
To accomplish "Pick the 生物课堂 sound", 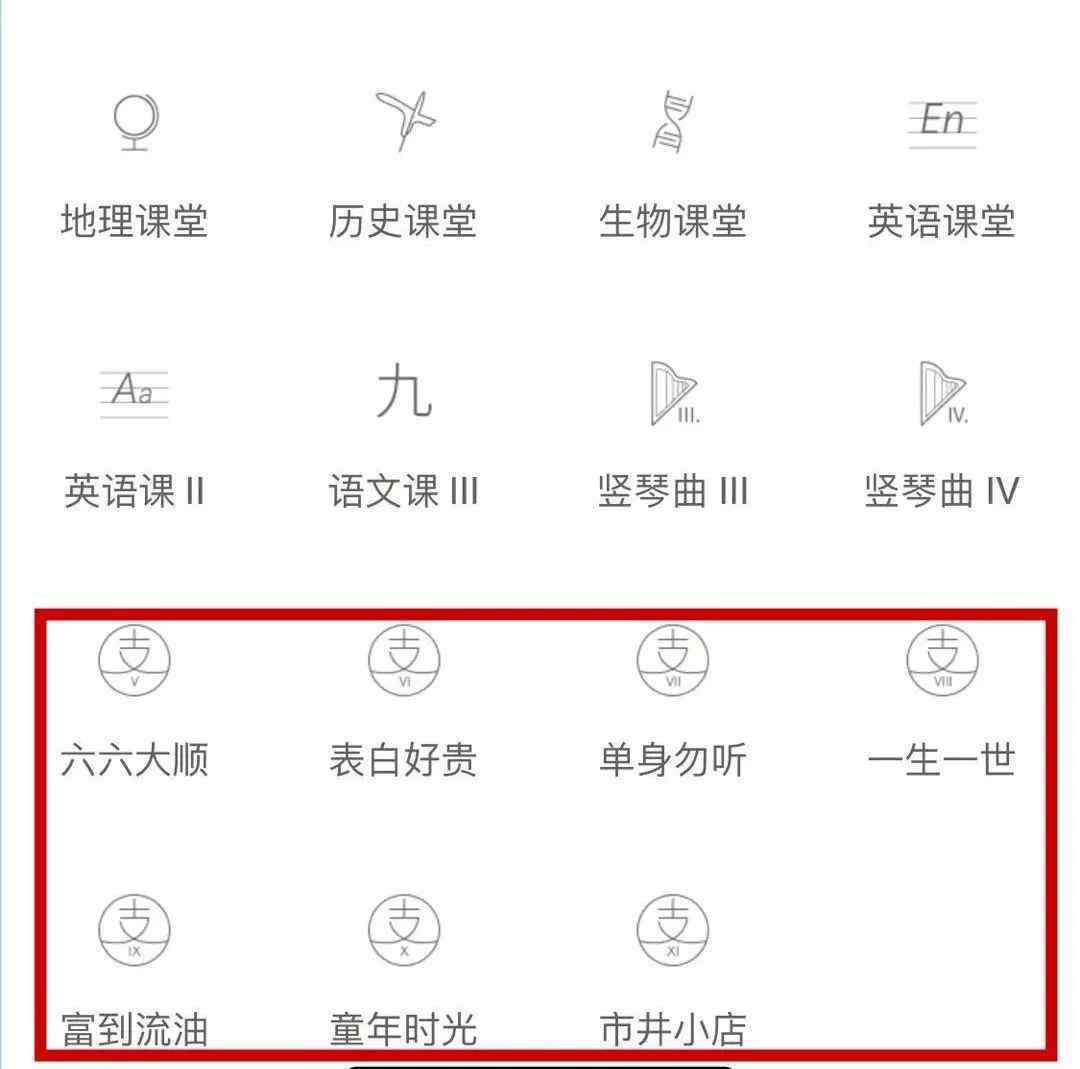I will coord(672,165).
